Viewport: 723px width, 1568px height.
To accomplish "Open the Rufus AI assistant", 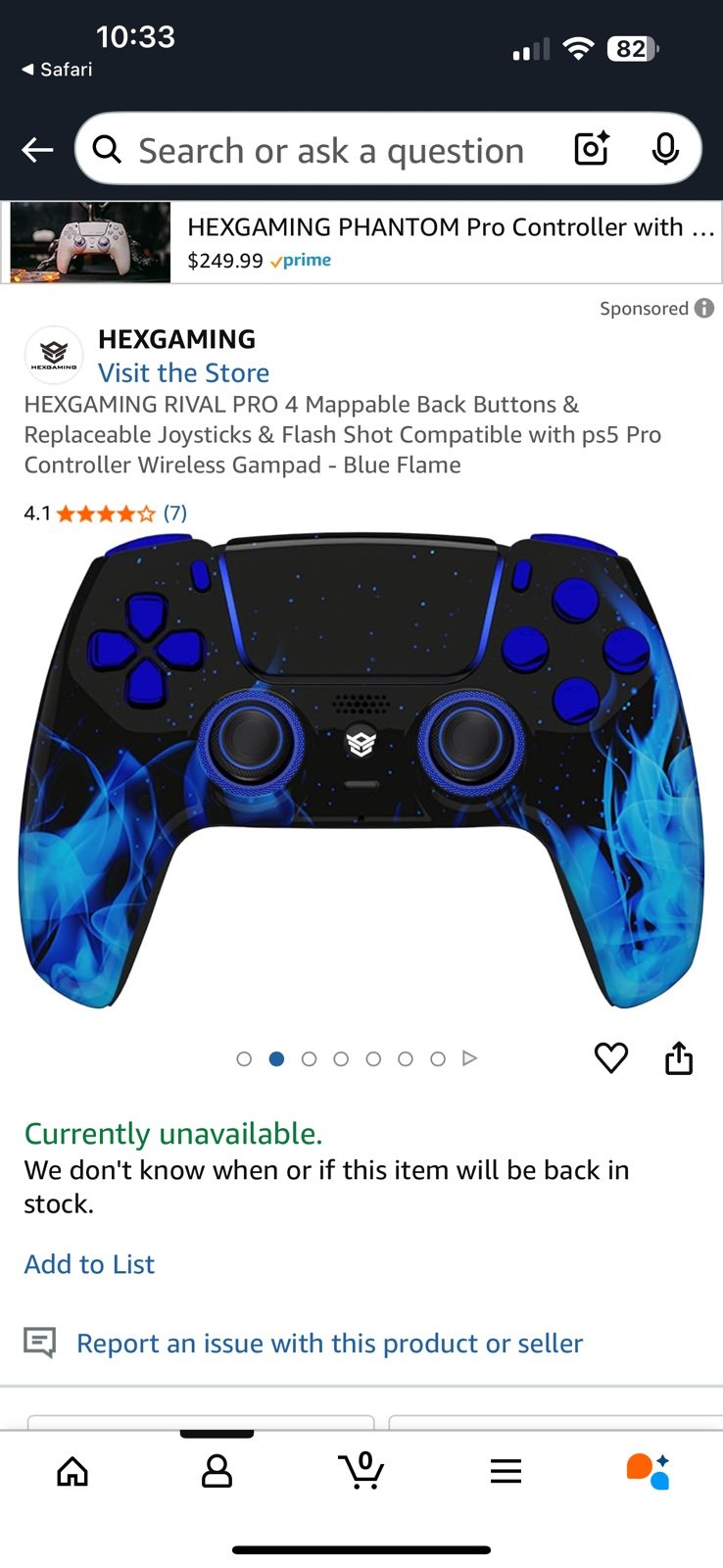I will click(649, 1471).
